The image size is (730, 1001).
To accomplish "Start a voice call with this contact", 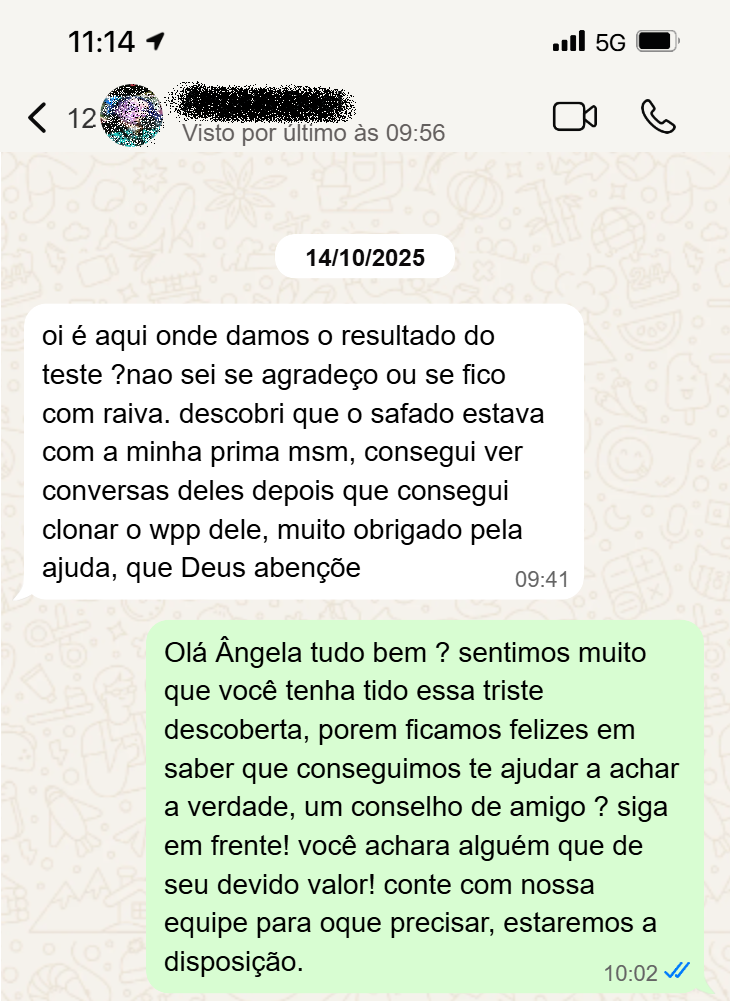I will coord(658,117).
